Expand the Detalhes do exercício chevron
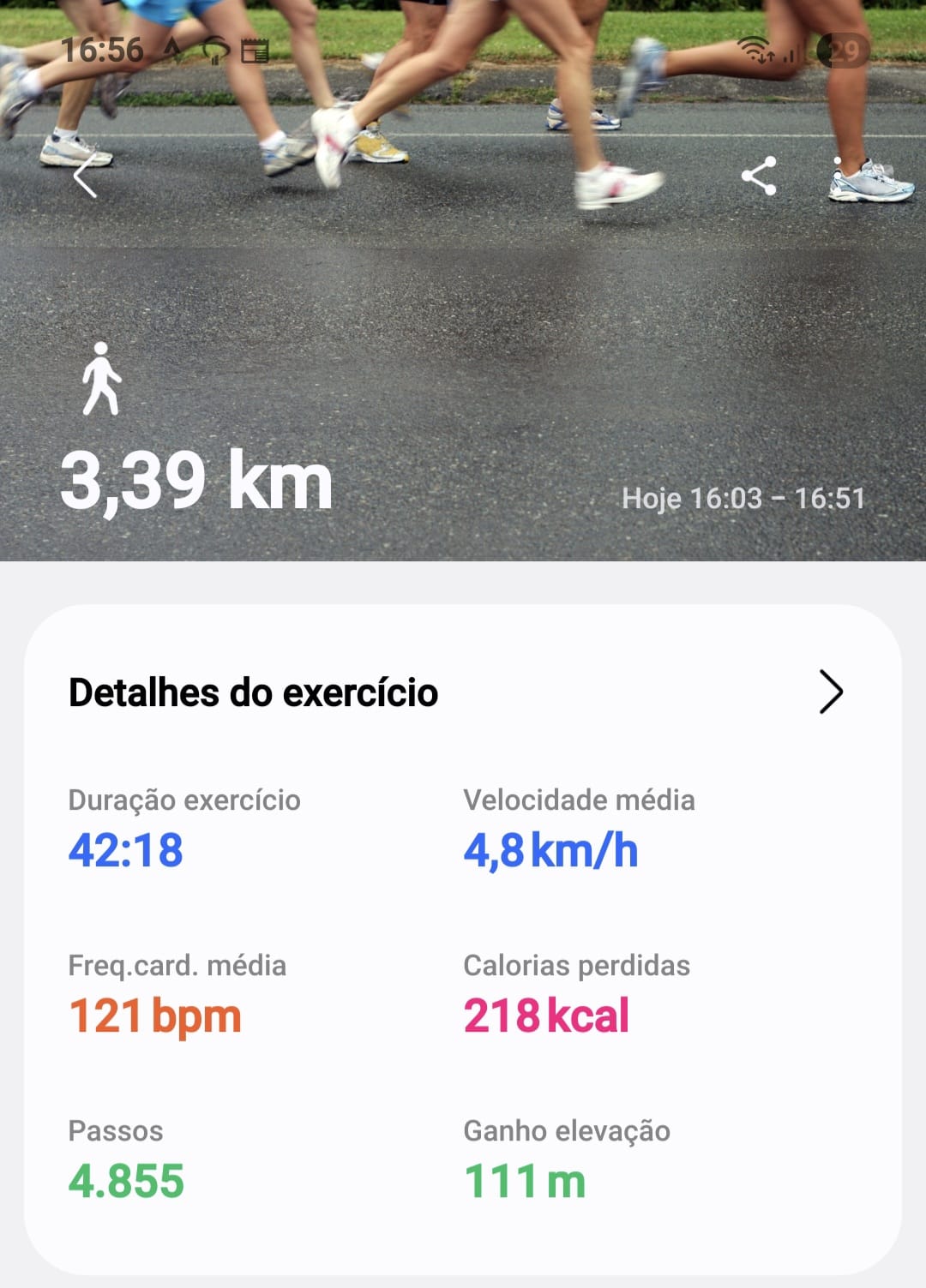Screen dimensions: 926x1288 (x=831, y=692)
